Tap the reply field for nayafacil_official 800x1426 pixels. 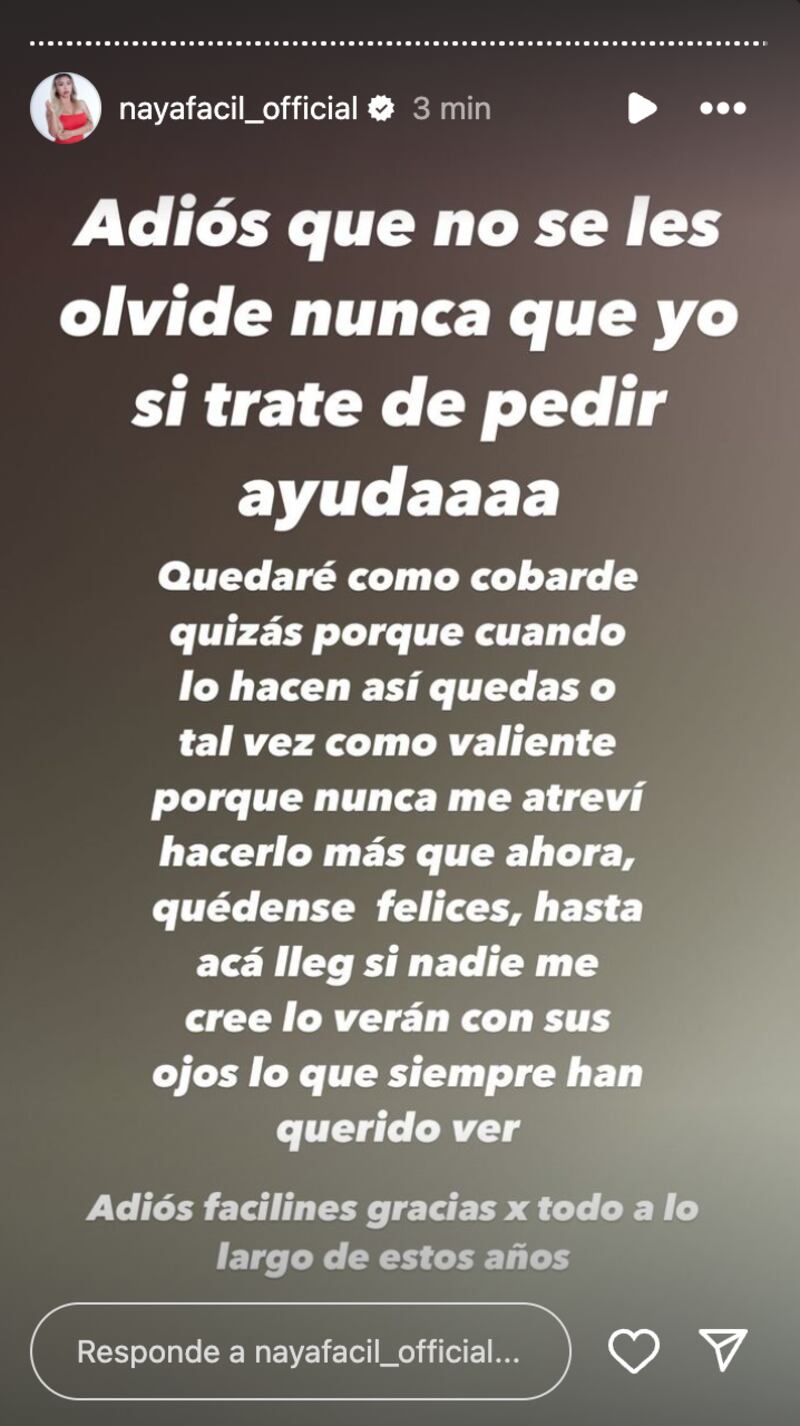coord(300,1352)
